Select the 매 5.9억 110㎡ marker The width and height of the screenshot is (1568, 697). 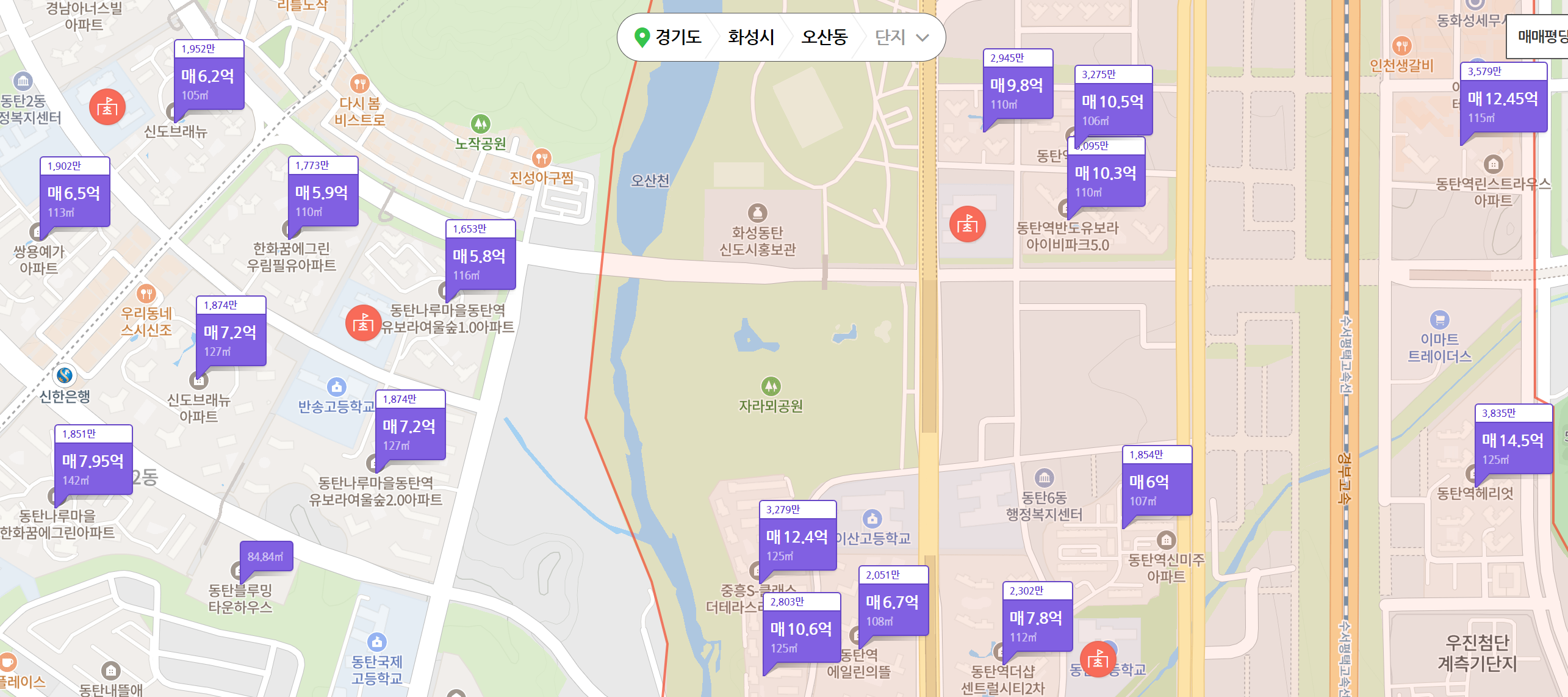323,192
